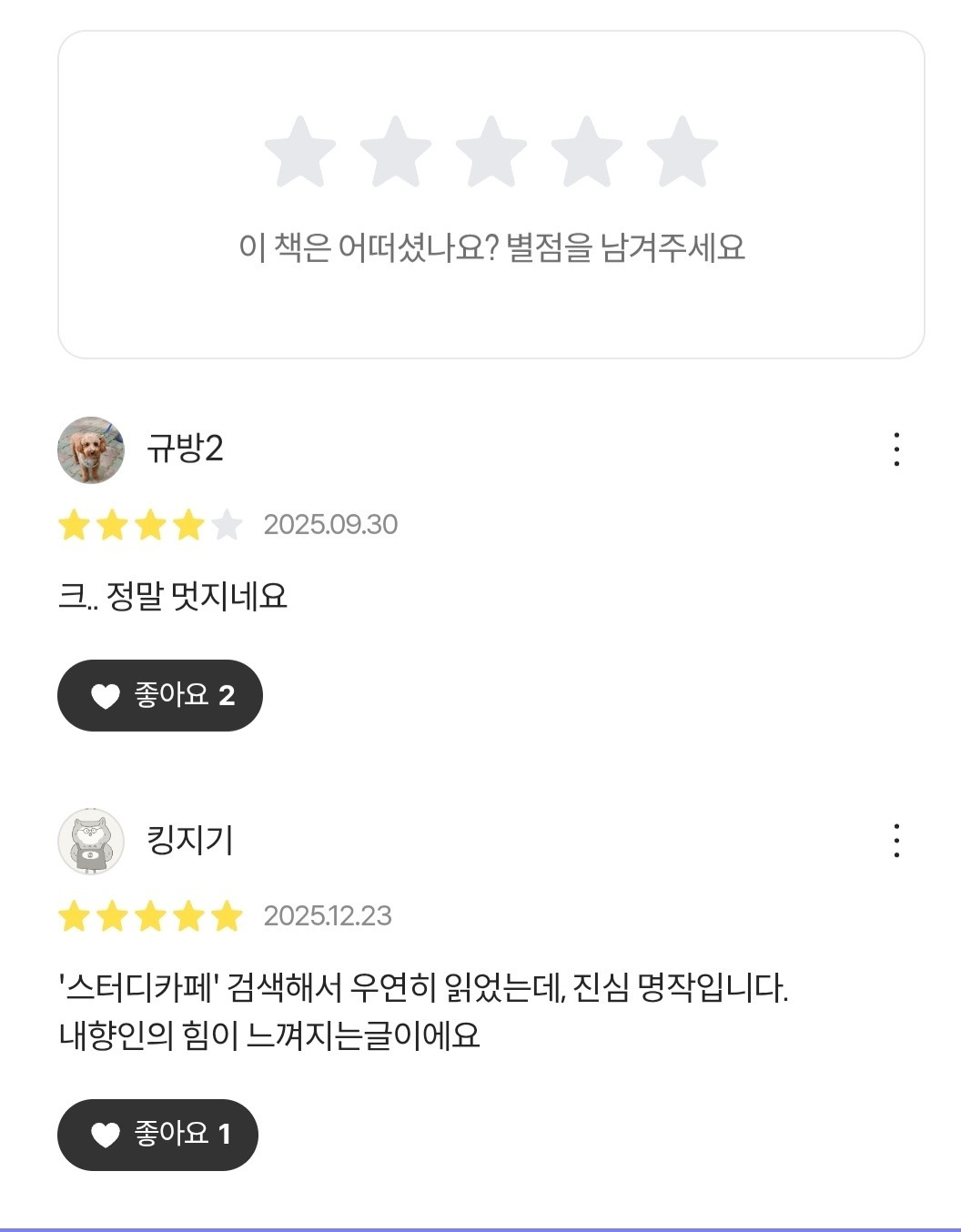Viewport: 961px width, 1232px height.
Task: Select the third star in the rating prompt
Action: pos(491,153)
